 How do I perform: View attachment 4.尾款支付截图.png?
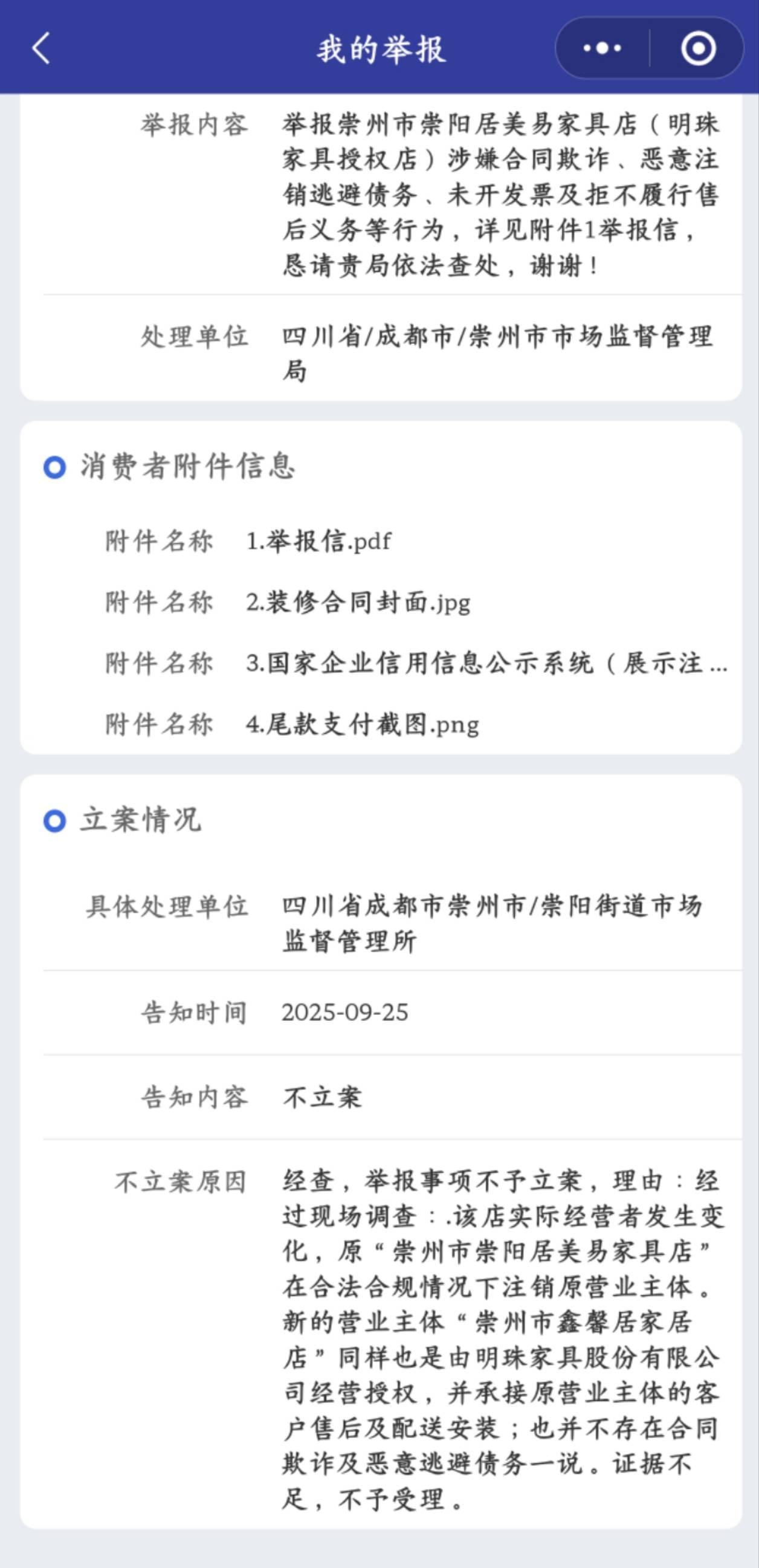click(x=362, y=724)
